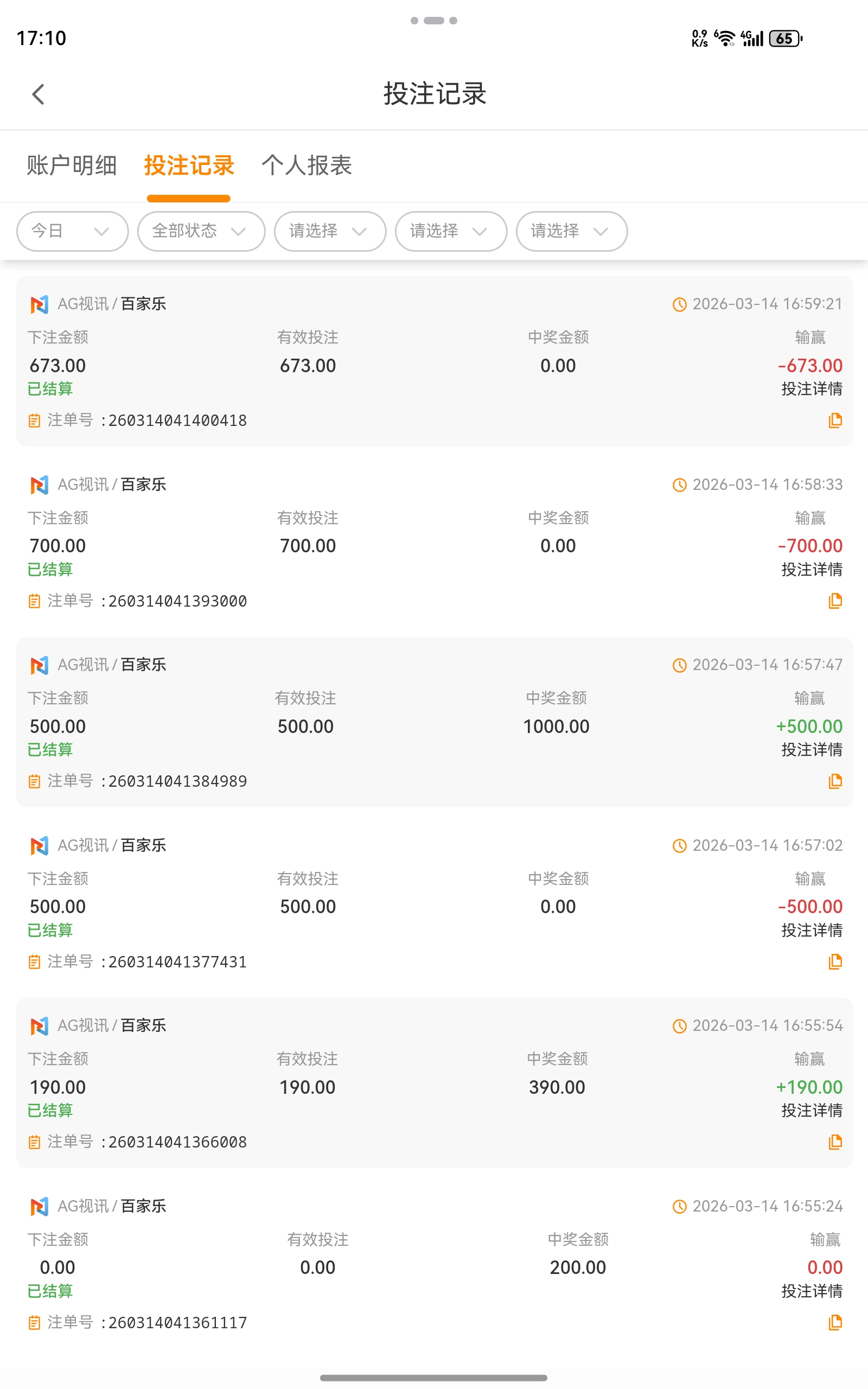Image resolution: width=868 pixels, height=1389 pixels.
Task: Click the AG视讯 logo on the 16:55:54 record
Action: (39, 1026)
